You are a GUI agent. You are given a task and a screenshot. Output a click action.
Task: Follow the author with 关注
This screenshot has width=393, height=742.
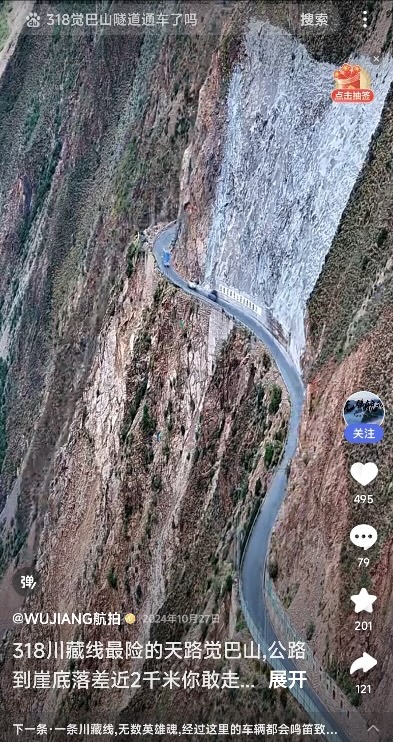(364, 433)
